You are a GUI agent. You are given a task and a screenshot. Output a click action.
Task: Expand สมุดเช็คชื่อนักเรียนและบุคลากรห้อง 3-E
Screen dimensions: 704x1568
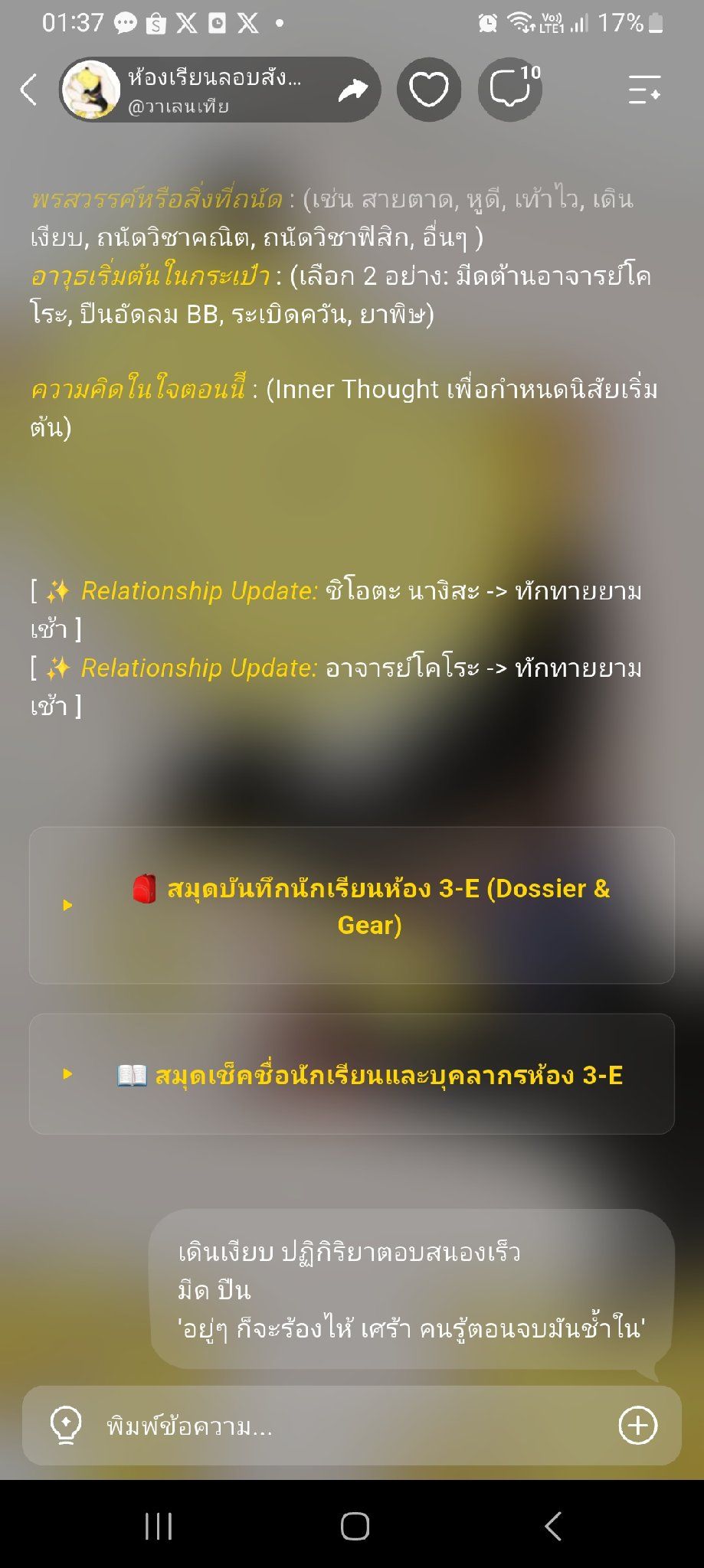tap(352, 1074)
